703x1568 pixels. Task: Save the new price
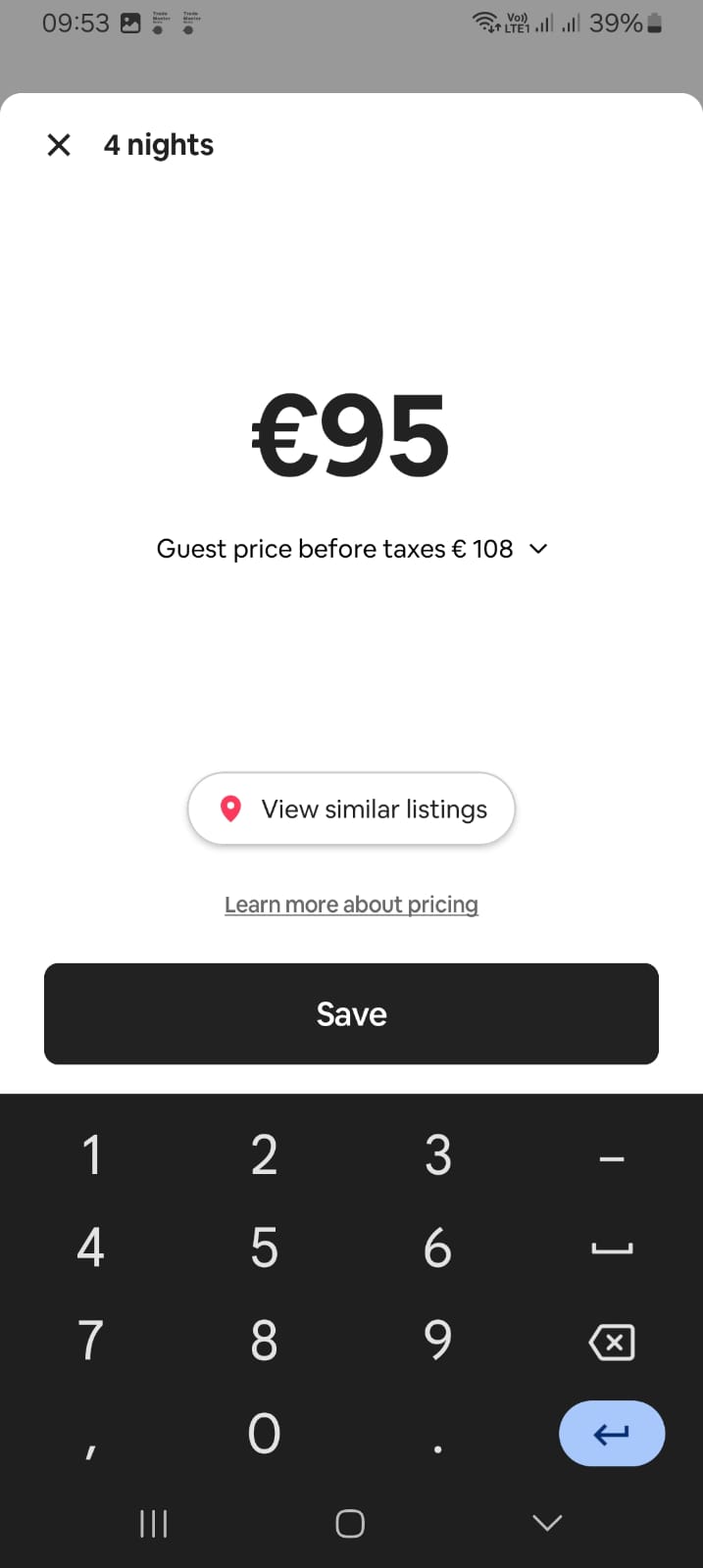[351, 1013]
